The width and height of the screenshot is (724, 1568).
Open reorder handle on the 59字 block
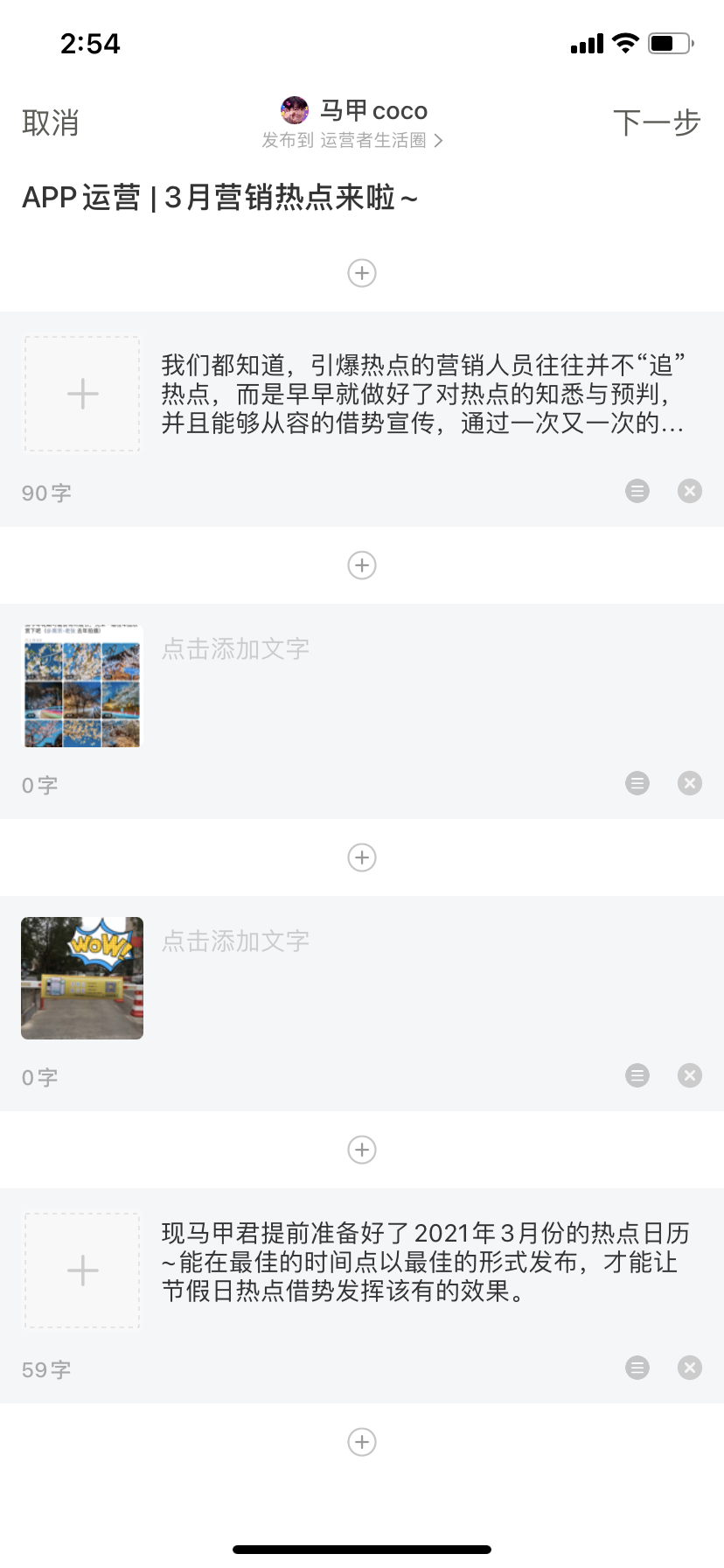tap(637, 1368)
